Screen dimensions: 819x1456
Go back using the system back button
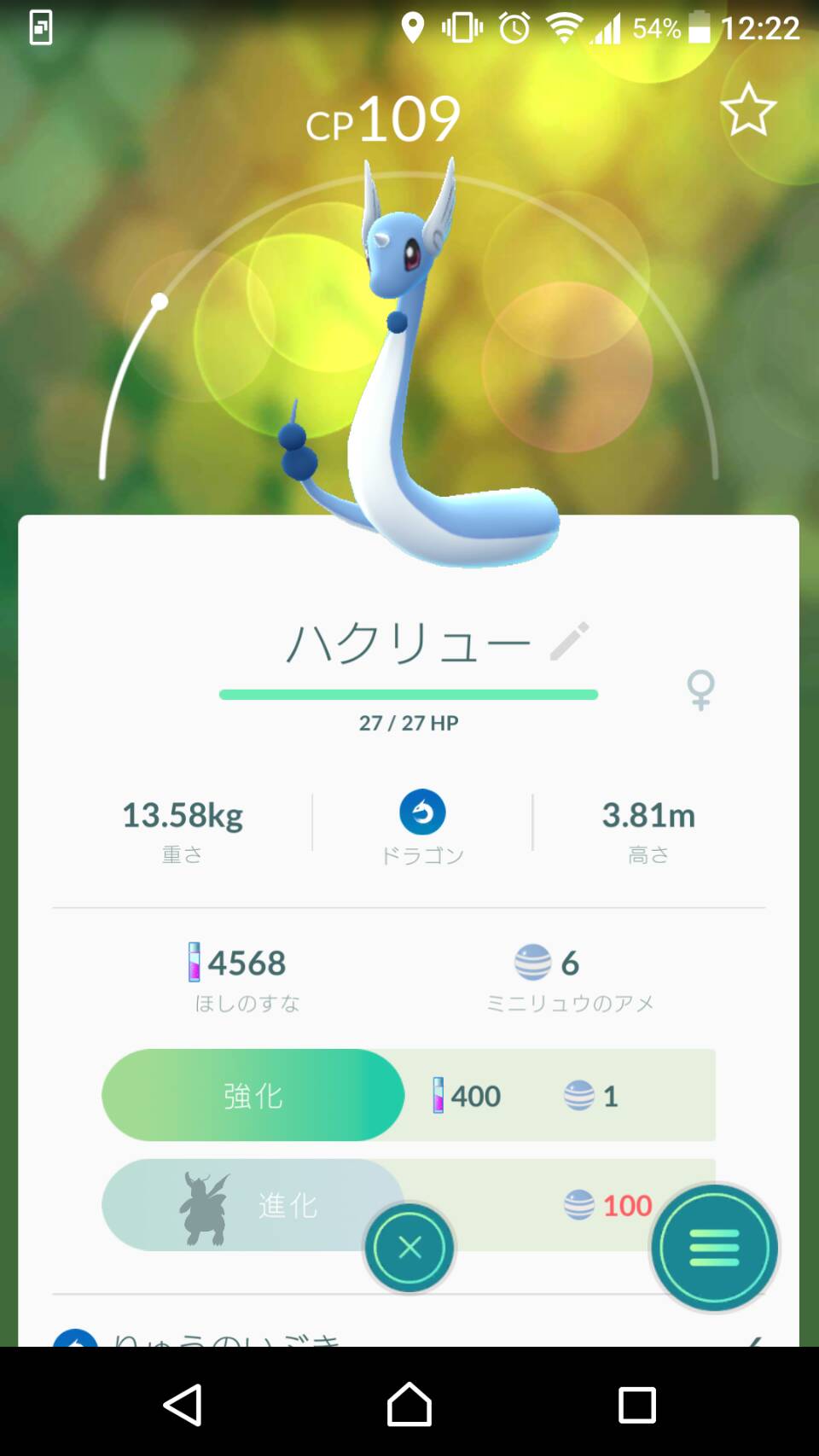(183, 1404)
